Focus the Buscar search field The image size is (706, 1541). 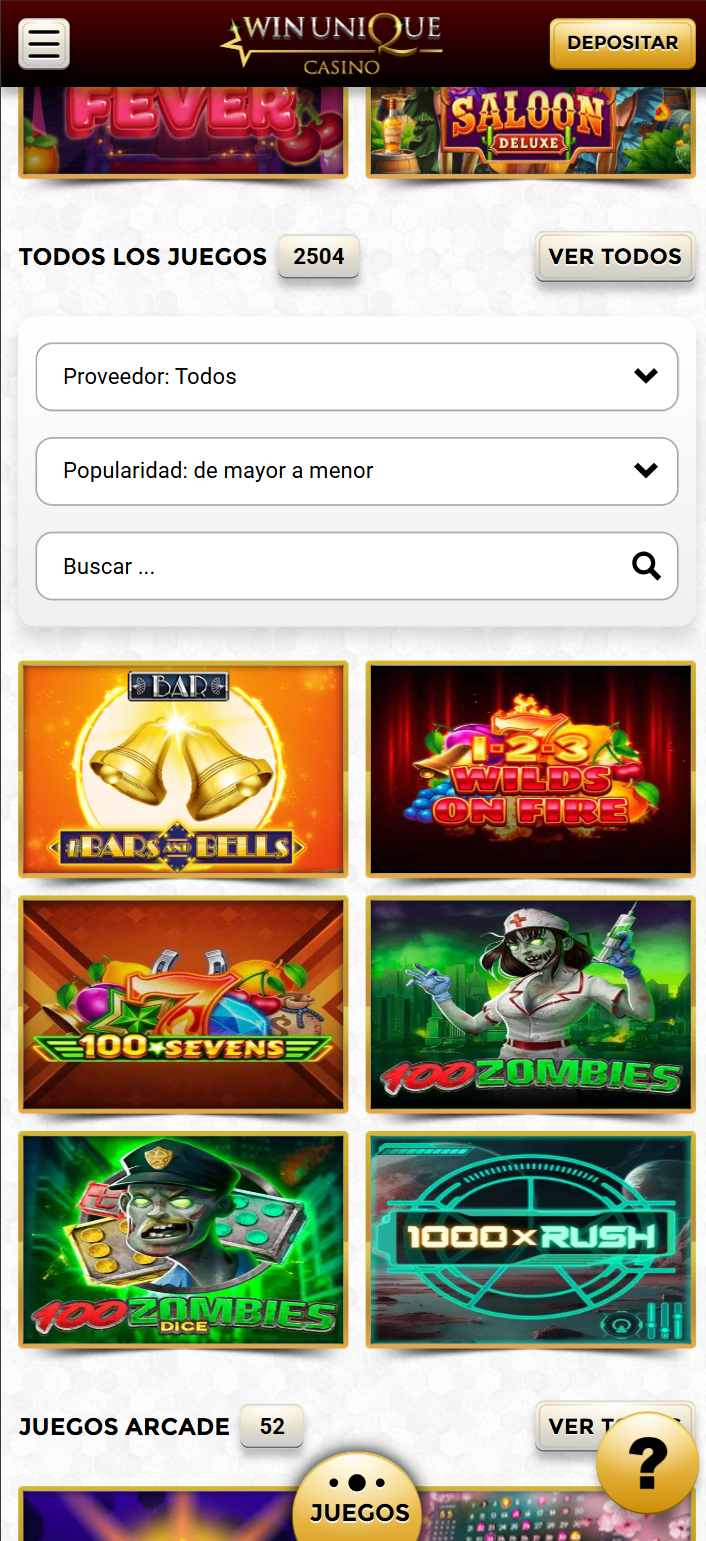(330, 567)
